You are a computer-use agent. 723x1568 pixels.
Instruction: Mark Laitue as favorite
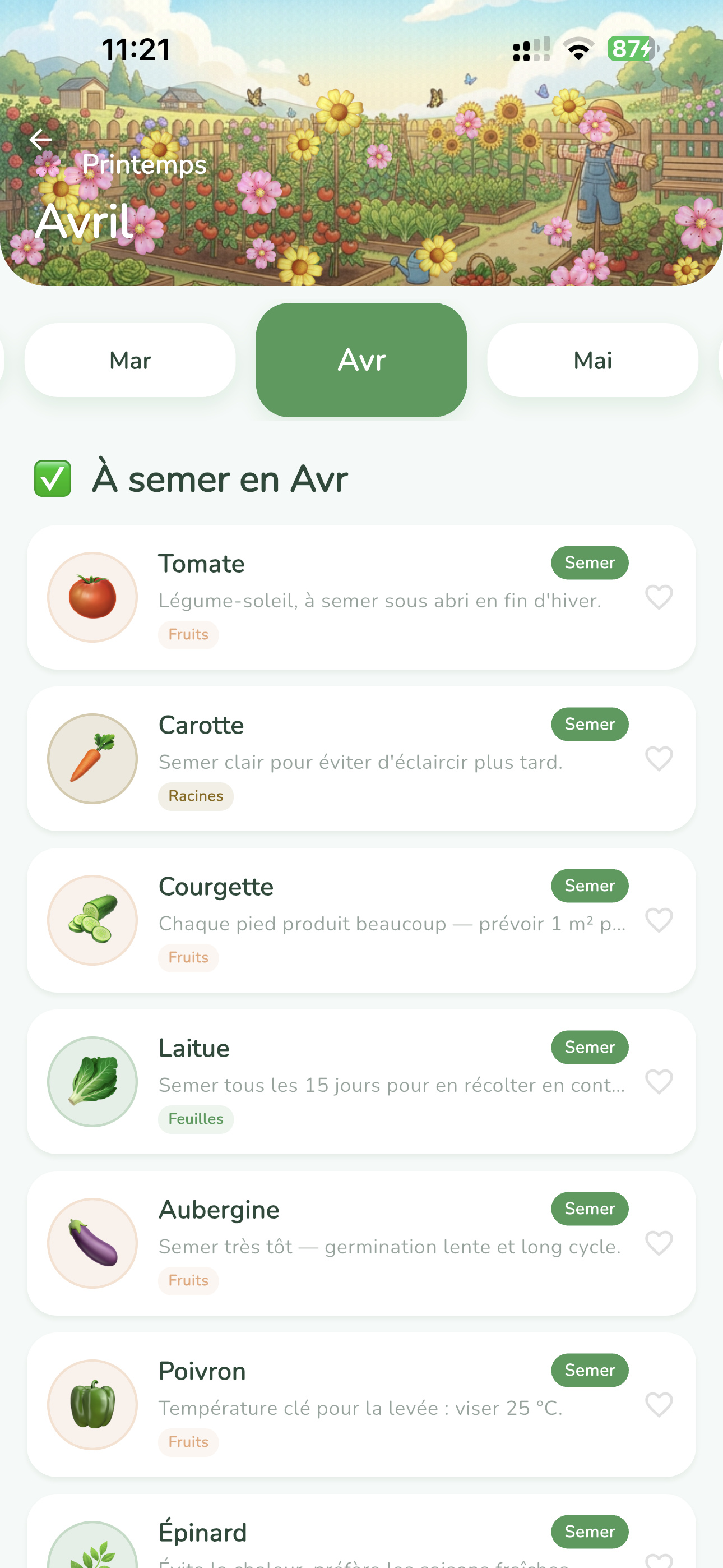pos(659,1082)
